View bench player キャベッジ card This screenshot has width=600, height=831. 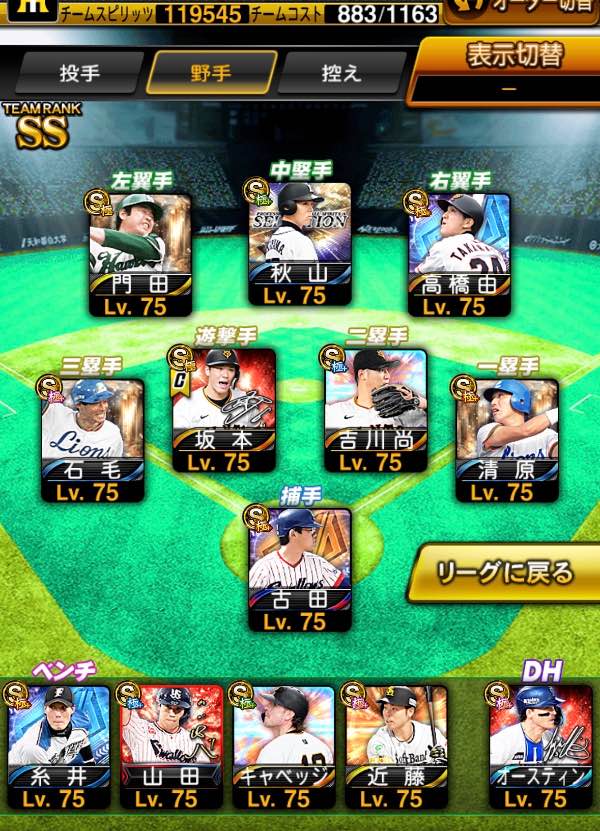coord(284,747)
